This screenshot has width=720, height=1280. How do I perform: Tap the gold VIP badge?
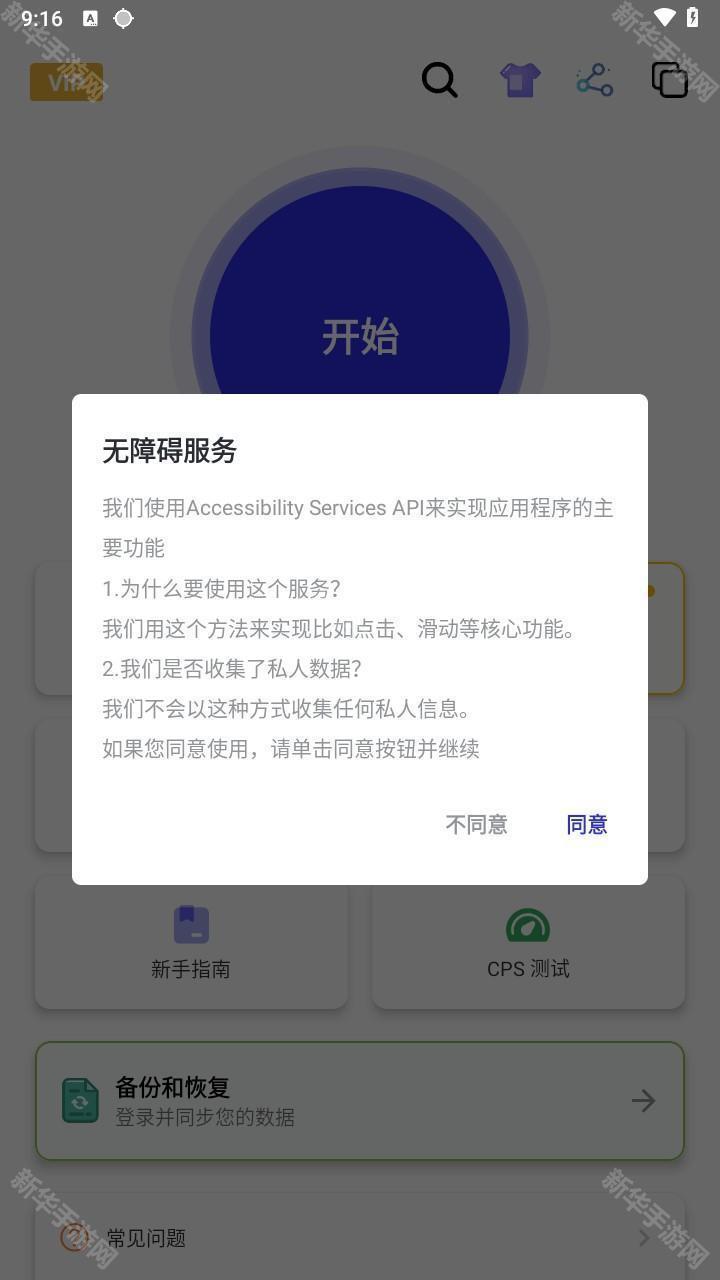[66, 81]
